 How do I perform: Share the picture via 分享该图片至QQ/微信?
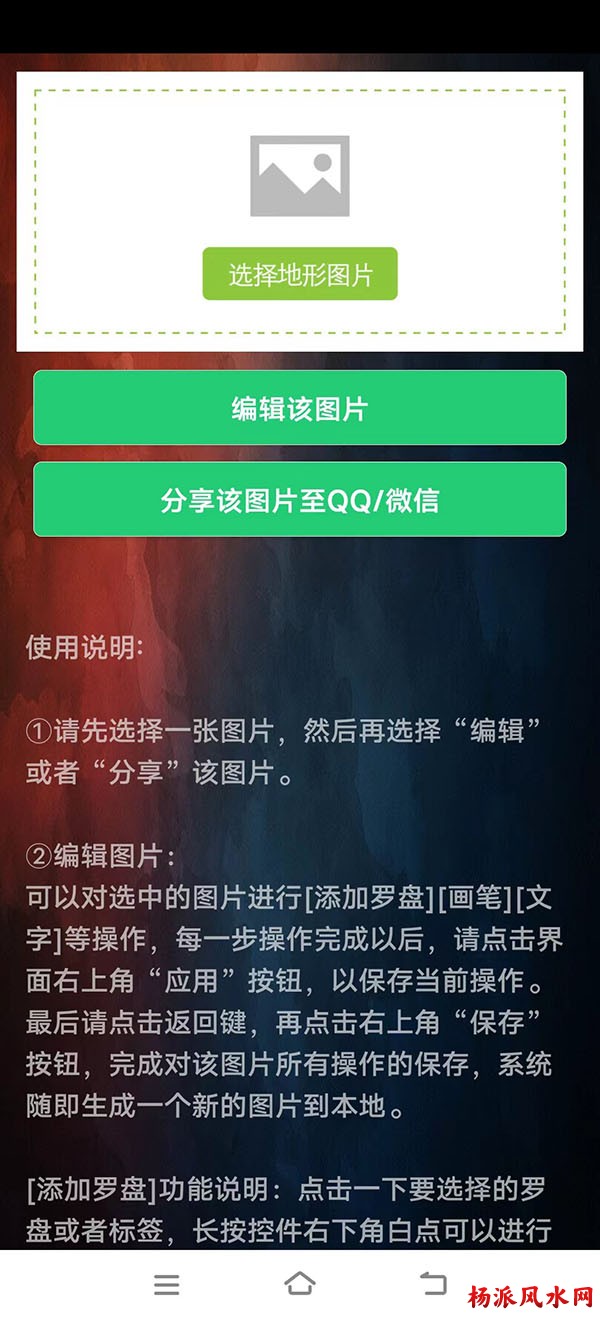click(x=300, y=500)
